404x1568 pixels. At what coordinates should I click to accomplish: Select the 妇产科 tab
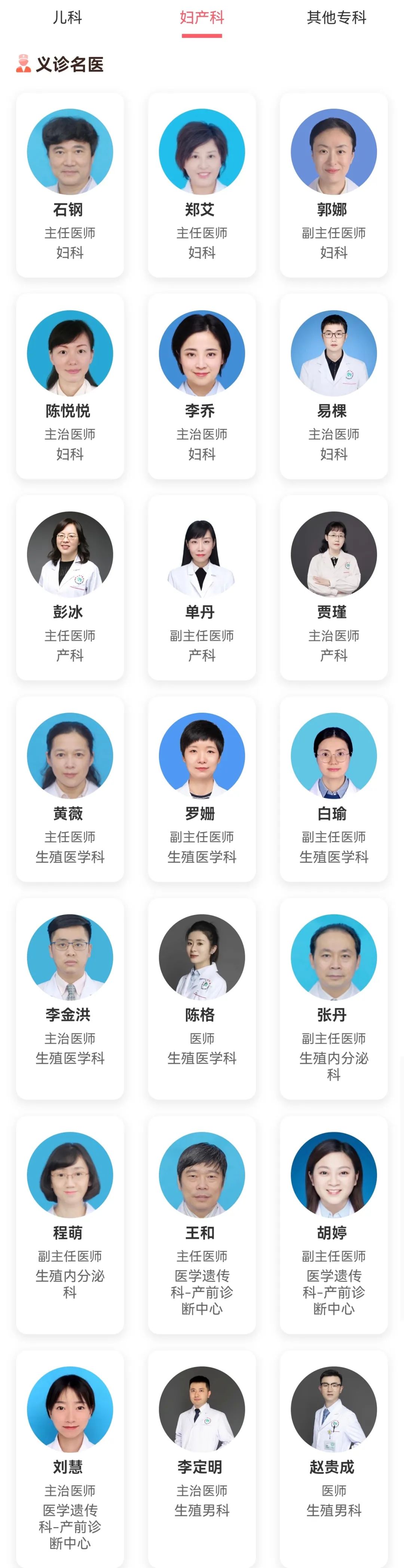201,18
